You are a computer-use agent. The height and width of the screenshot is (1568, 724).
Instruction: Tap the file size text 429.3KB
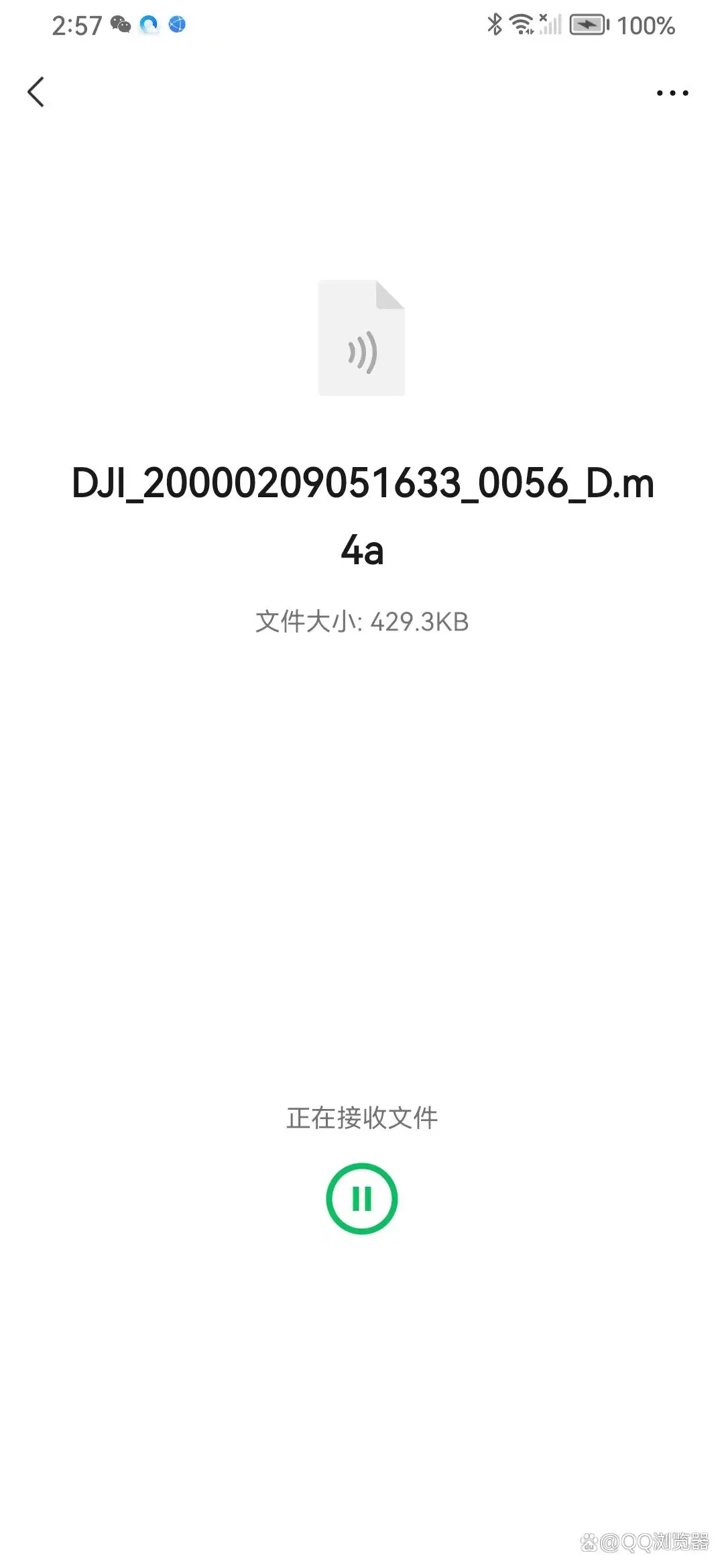point(362,622)
